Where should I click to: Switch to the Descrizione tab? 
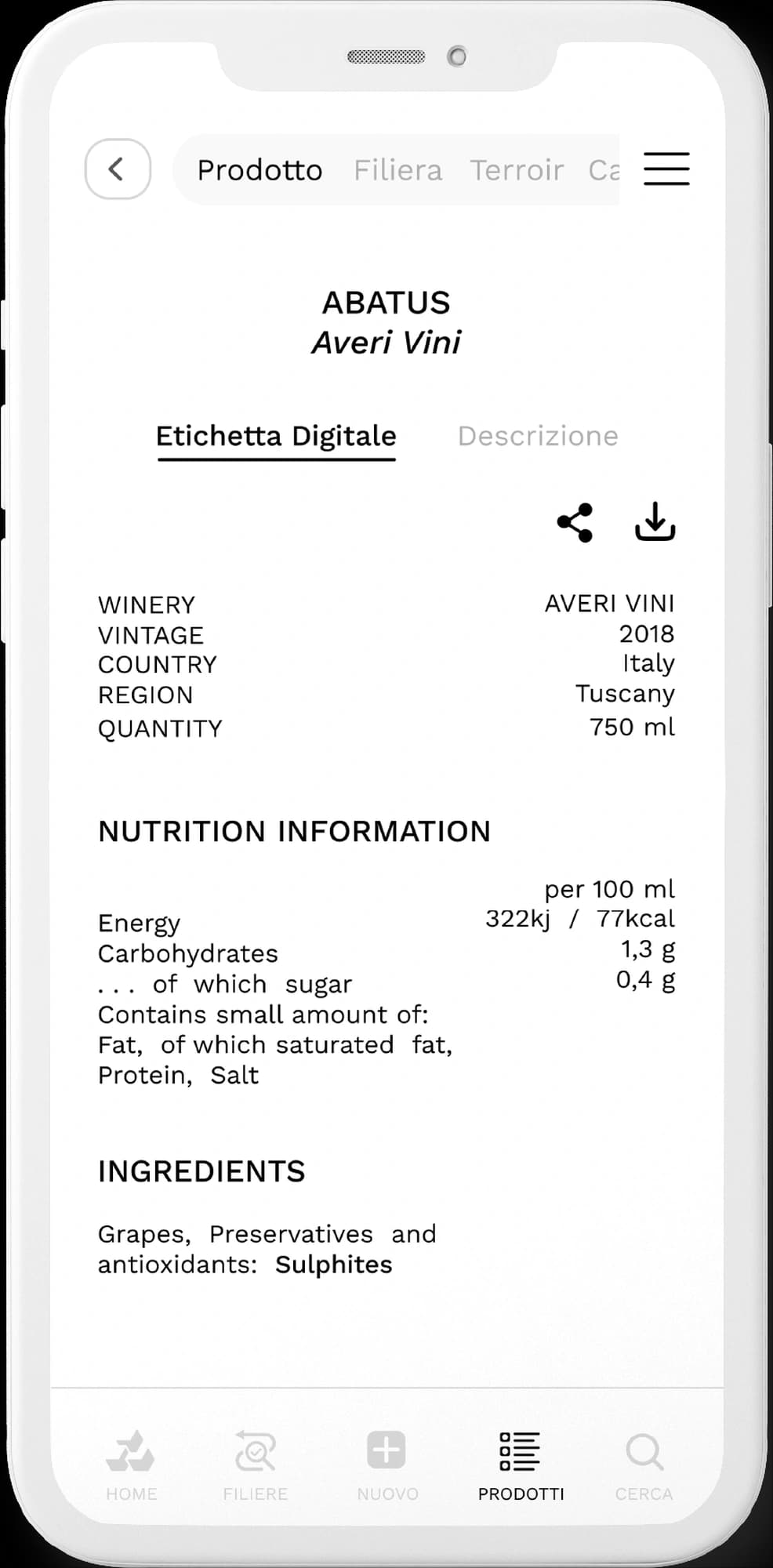point(539,436)
